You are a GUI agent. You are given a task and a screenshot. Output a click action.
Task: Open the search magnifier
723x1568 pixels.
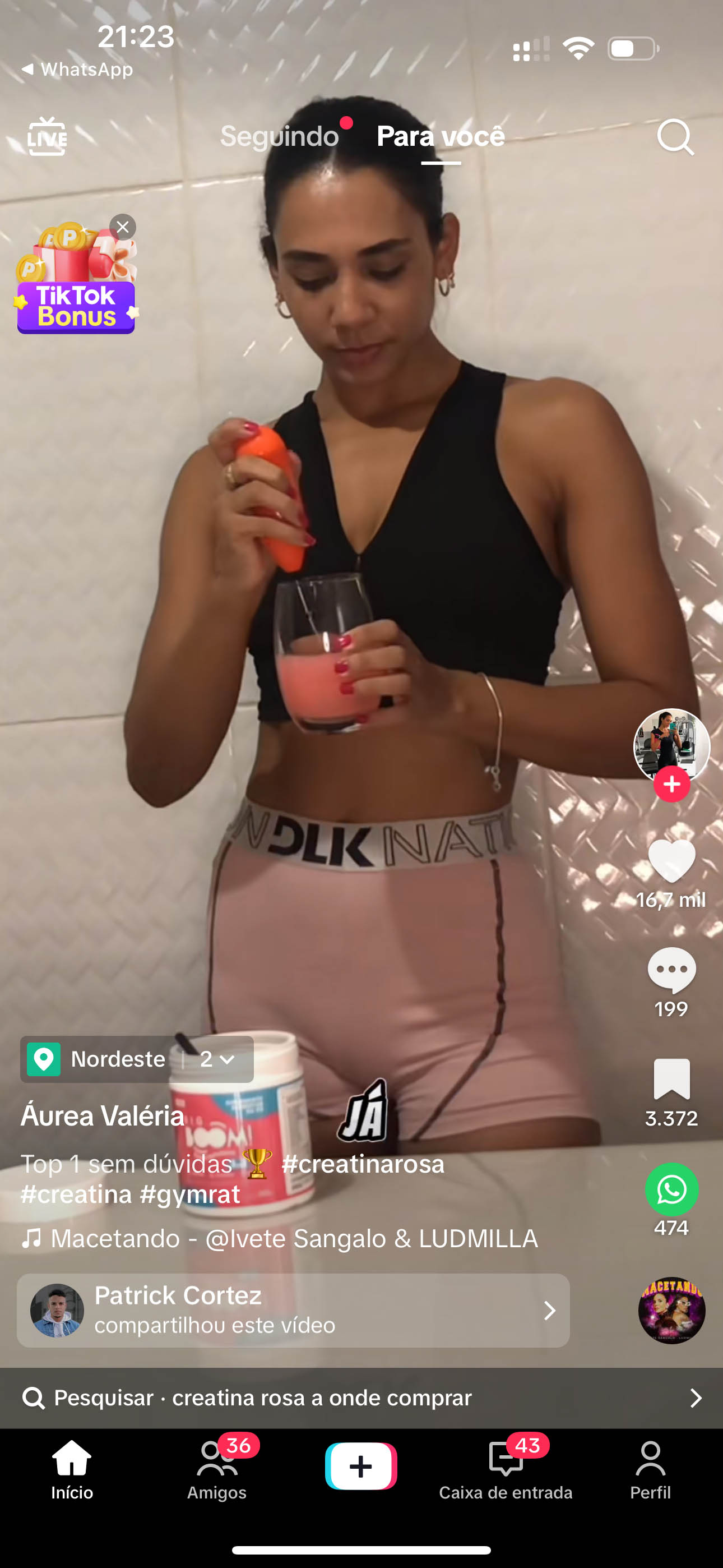pyautogui.click(x=675, y=137)
